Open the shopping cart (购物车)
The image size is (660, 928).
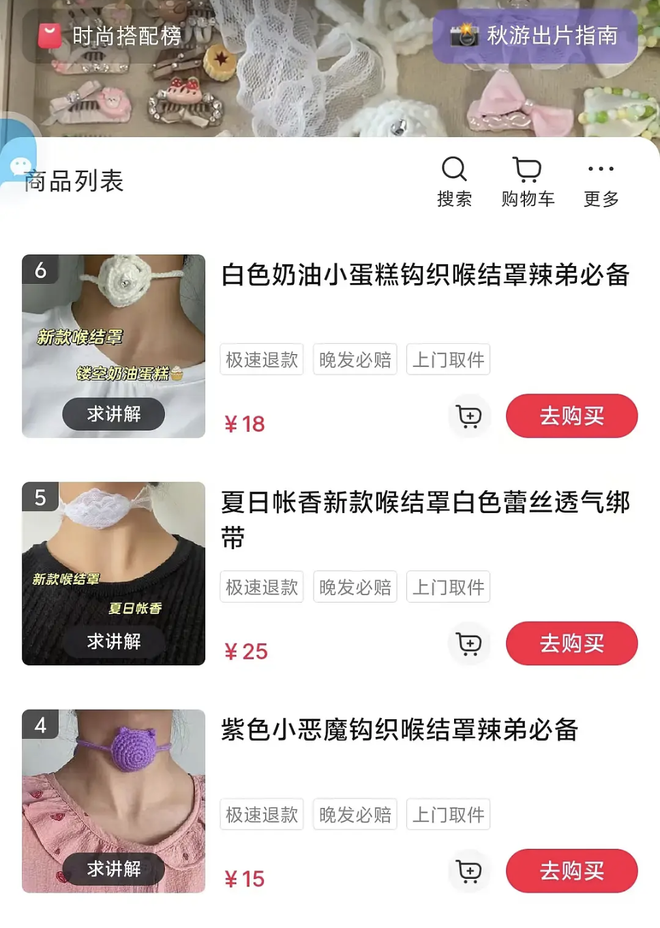527,182
